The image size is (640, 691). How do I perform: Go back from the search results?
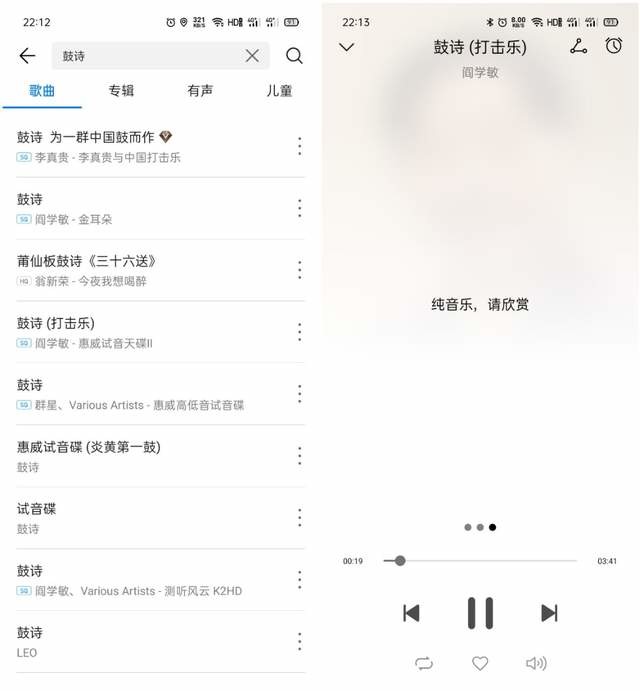click(27, 56)
